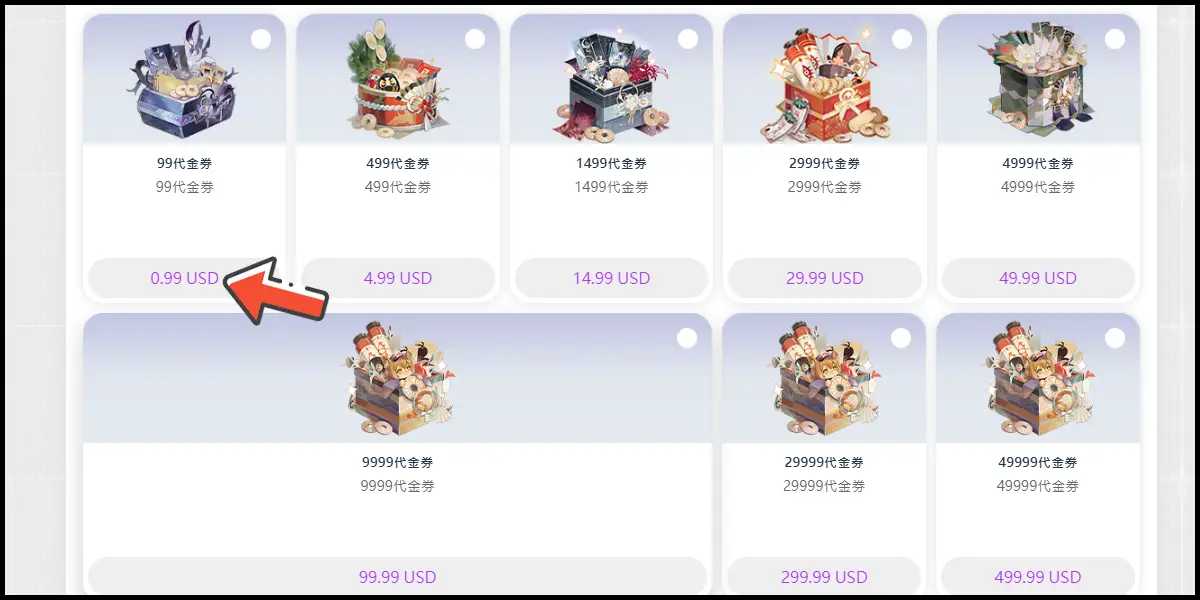Check the 4999代金券 card's radio circle
The height and width of the screenshot is (600, 1200).
tap(1115, 39)
